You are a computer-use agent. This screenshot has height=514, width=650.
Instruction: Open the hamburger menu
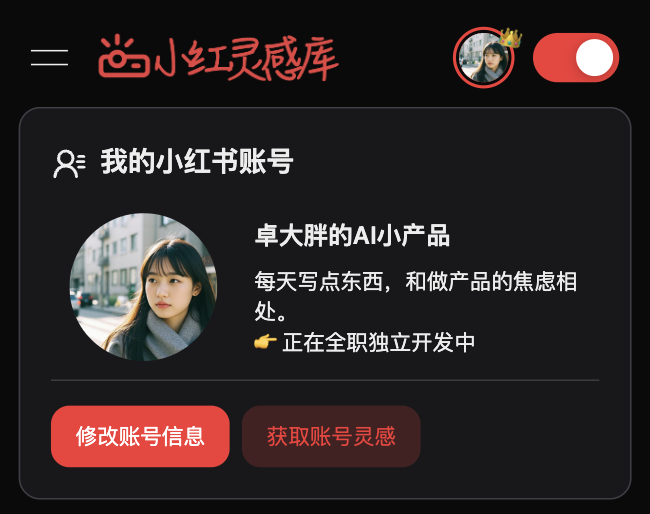tap(49, 57)
